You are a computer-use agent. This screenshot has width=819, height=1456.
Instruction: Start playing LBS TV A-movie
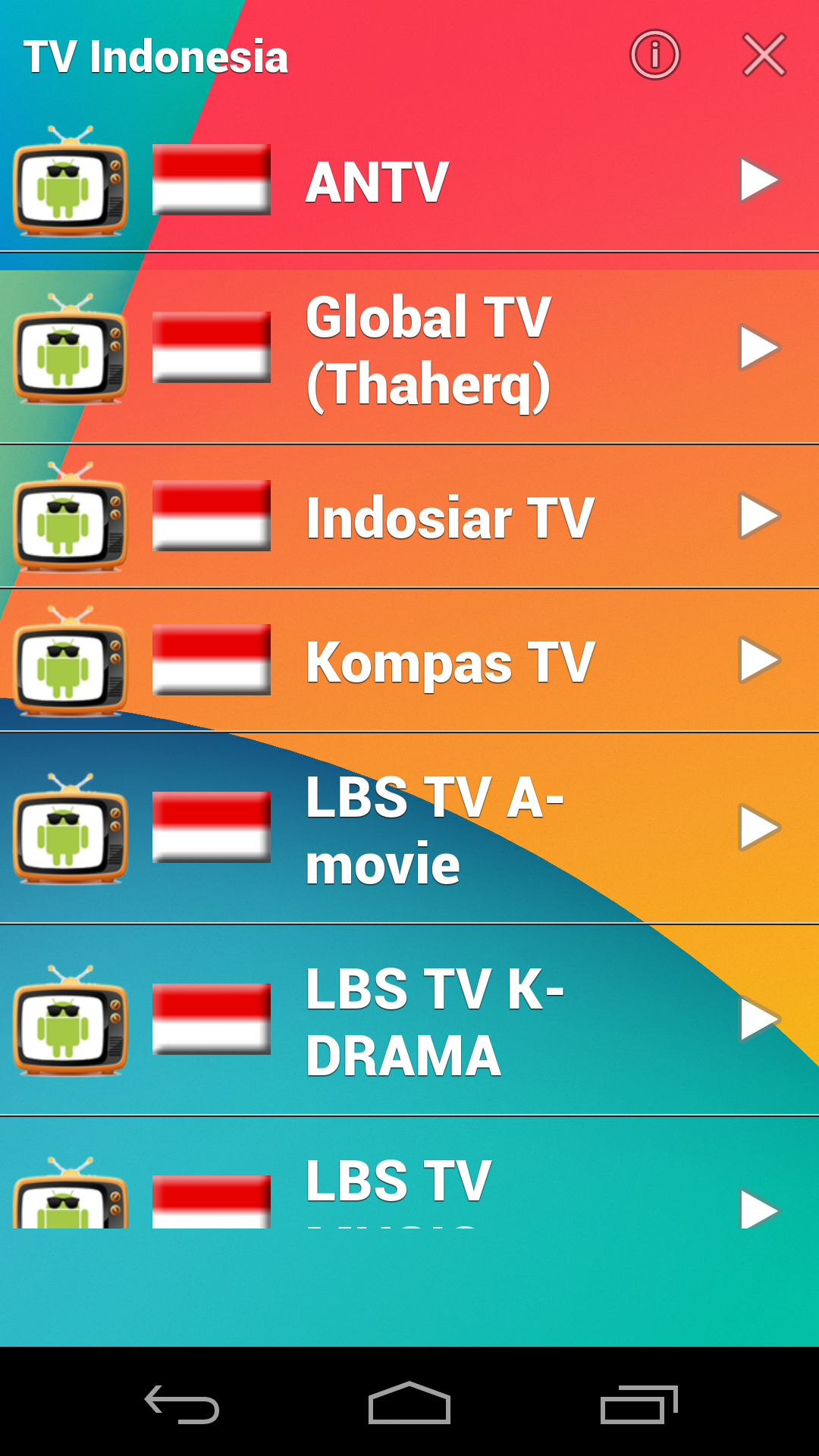[759, 827]
